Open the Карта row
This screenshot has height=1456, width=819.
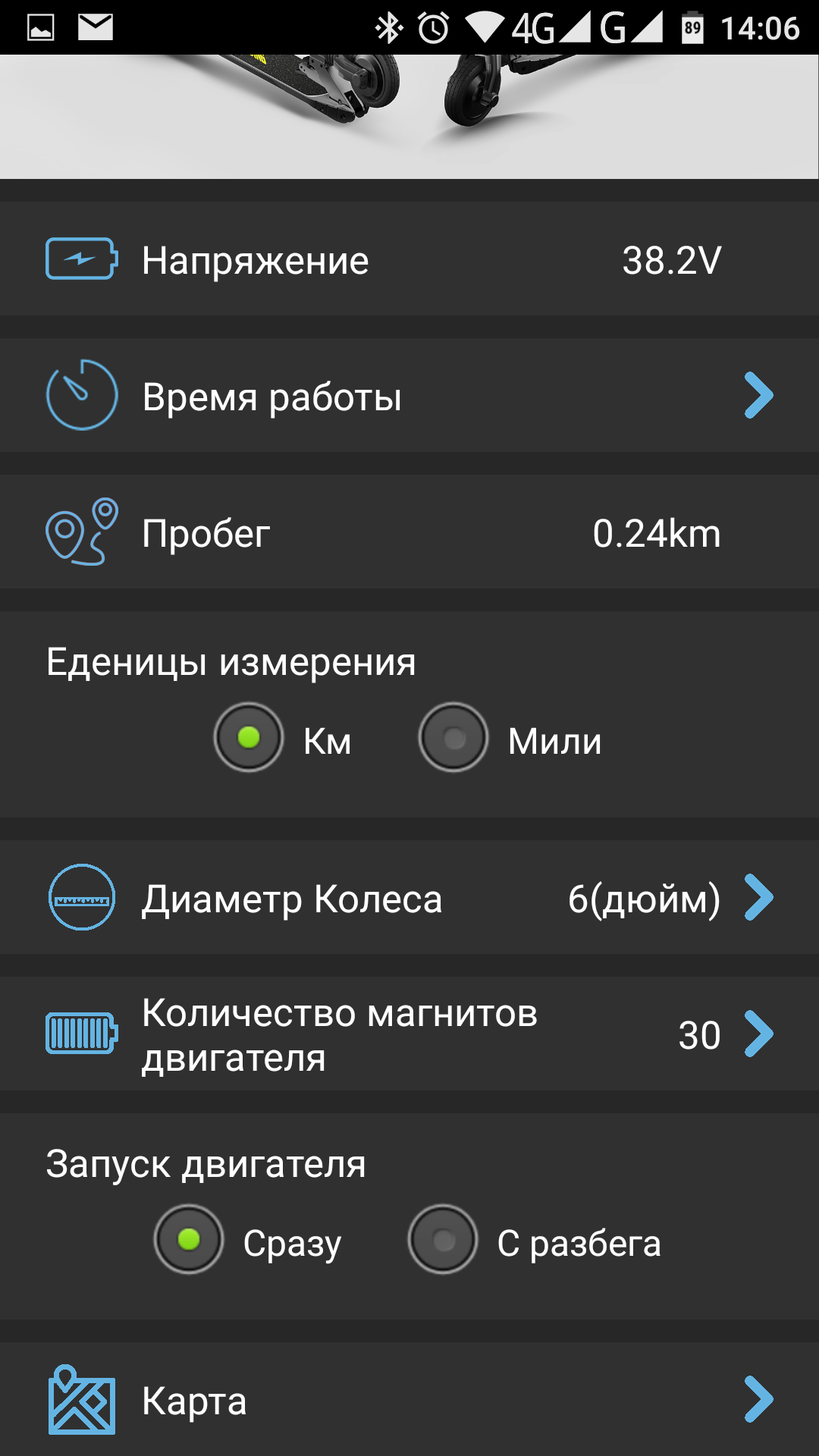click(409, 1399)
